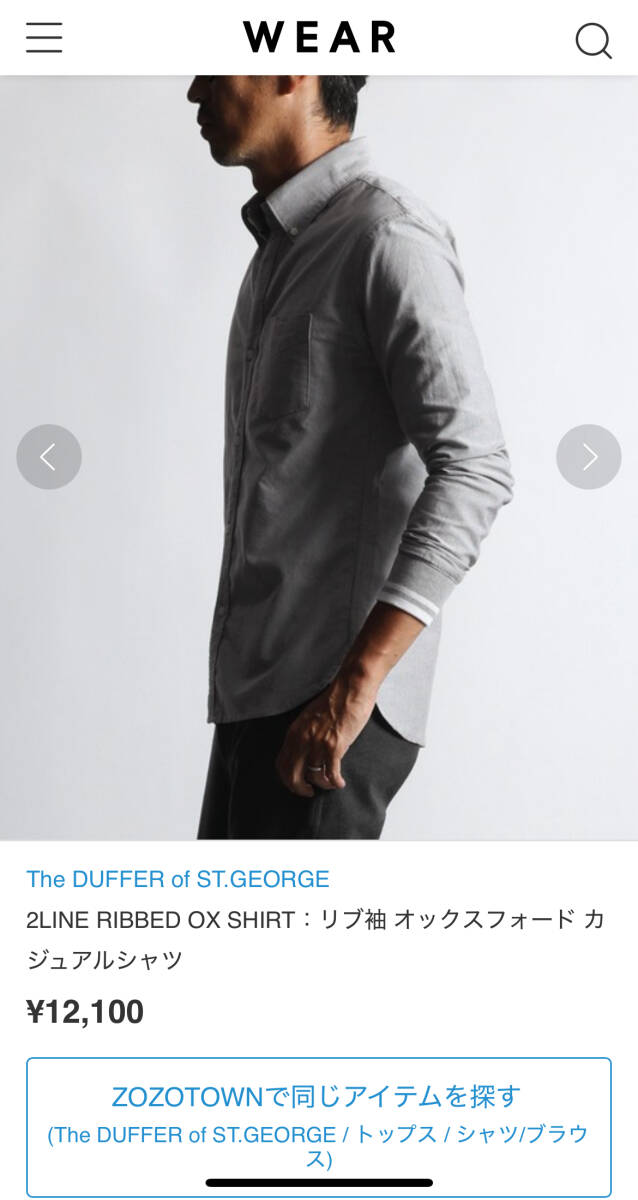Open the hamburger menu

point(44,38)
